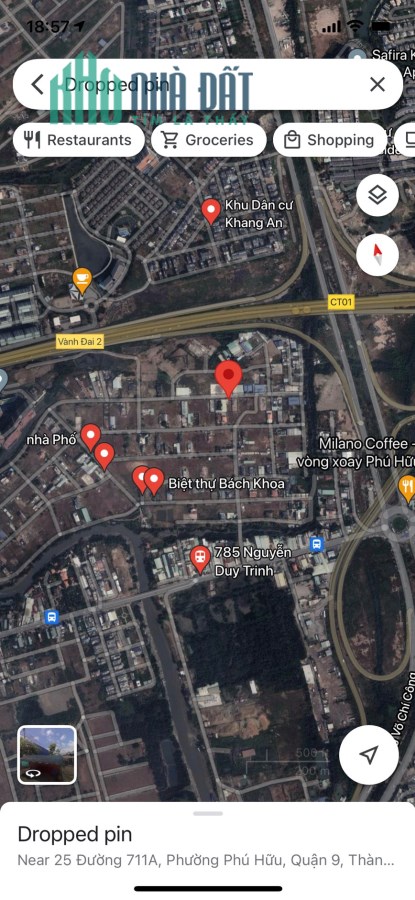The image size is (415, 900).
Task: Center the map on my location
Action: coord(369,754)
